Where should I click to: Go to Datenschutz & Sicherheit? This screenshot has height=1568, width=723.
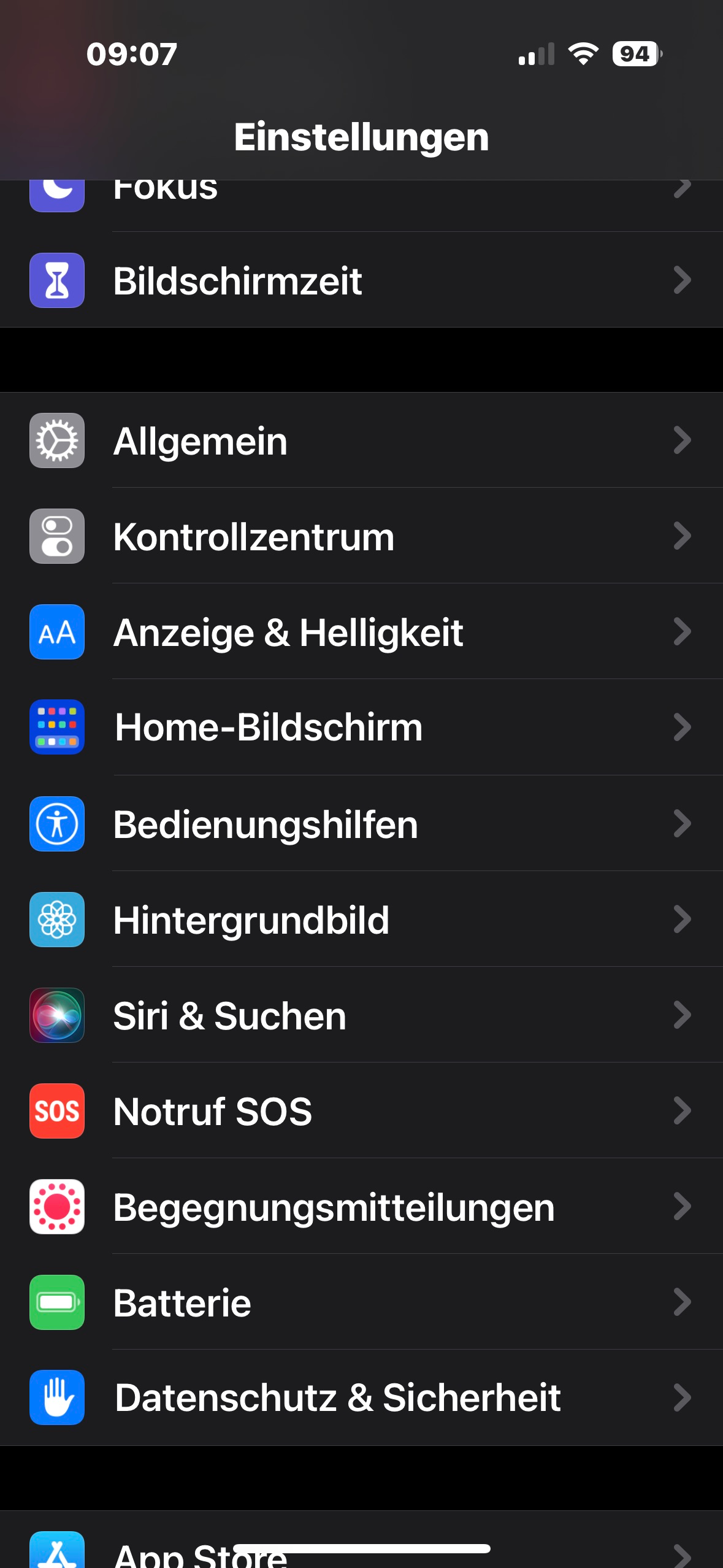point(361,1397)
